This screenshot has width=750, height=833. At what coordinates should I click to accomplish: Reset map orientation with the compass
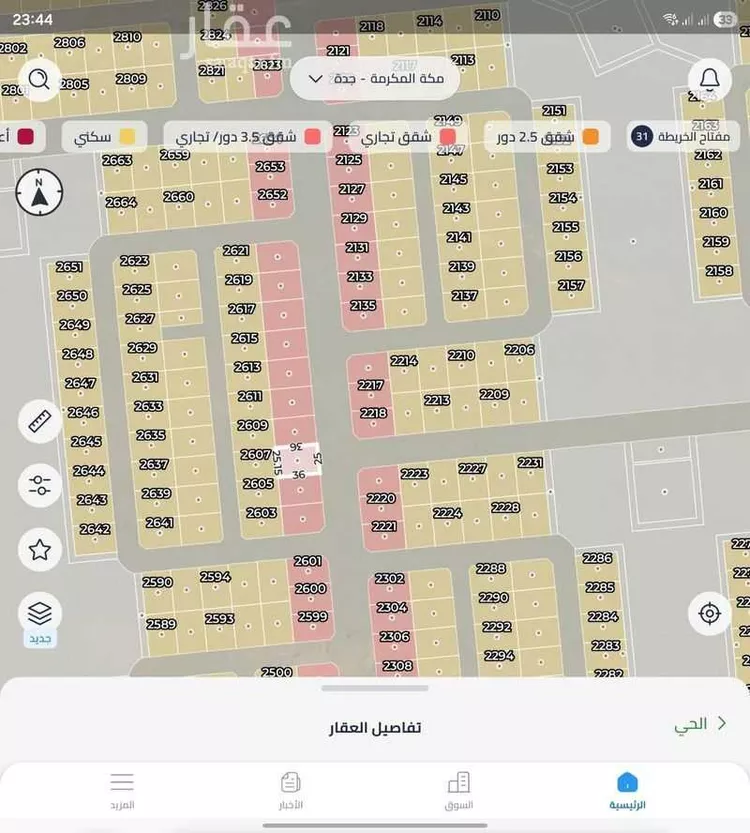coord(39,193)
